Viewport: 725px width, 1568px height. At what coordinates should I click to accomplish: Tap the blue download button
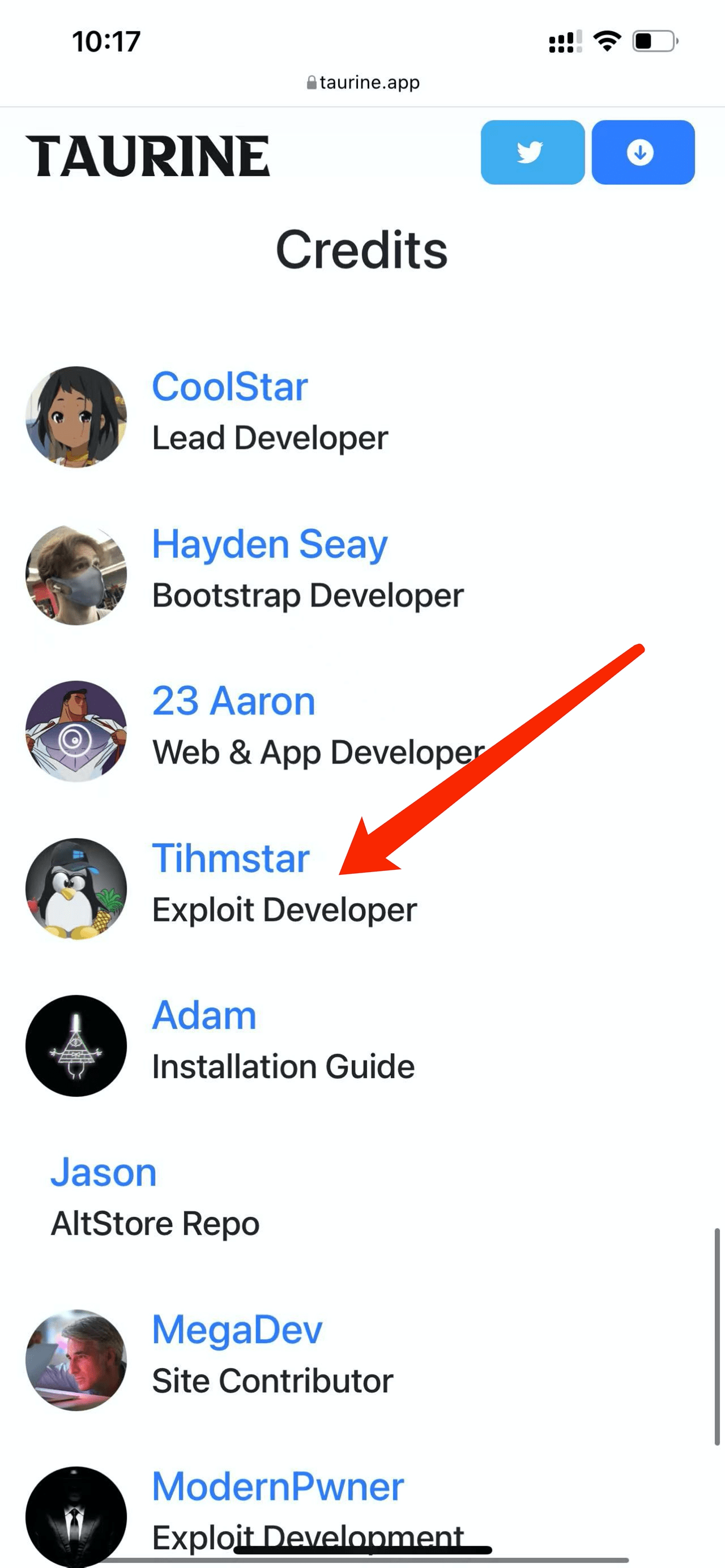pyautogui.click(x=643, y=152)
